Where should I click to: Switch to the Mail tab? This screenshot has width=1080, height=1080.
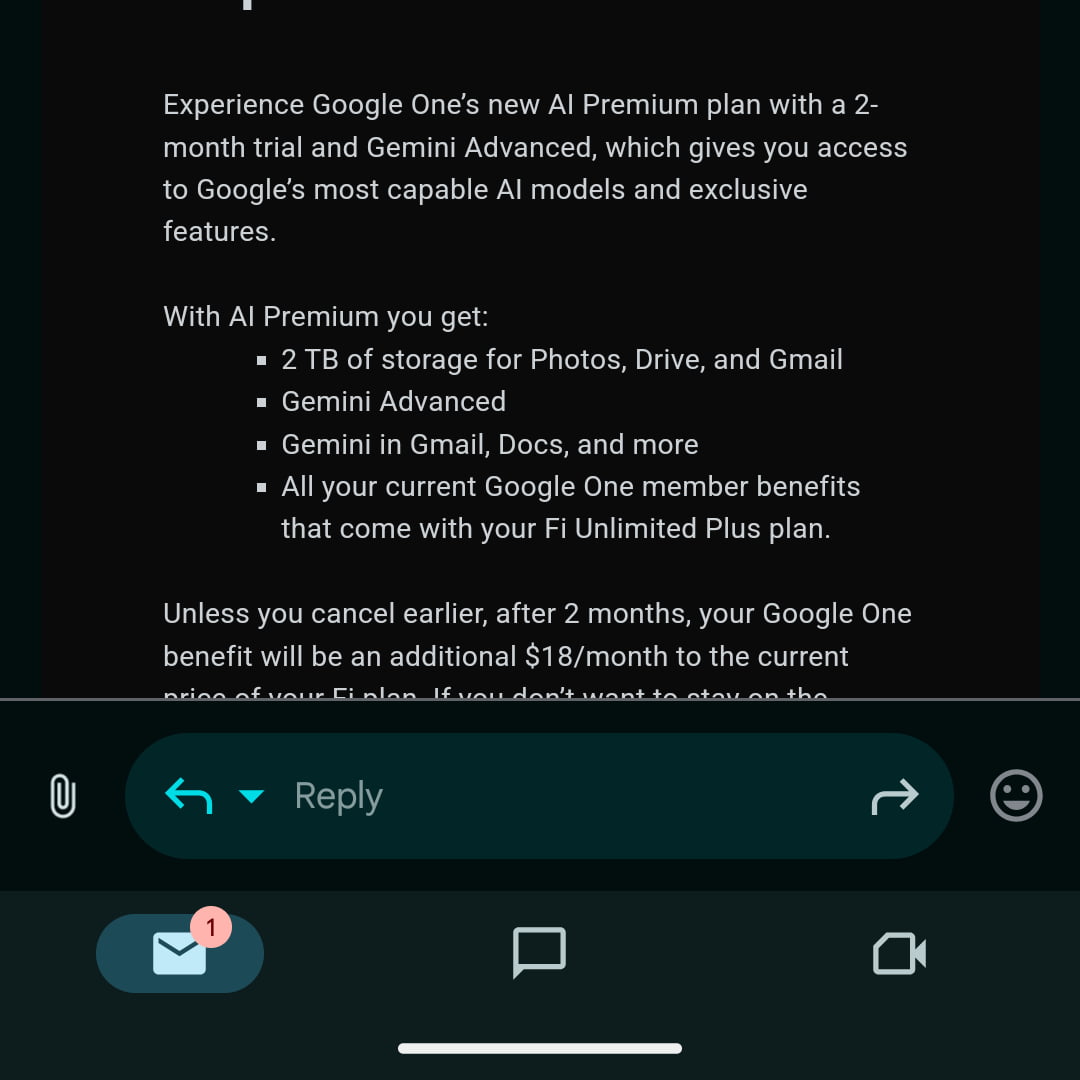(180, 953)
